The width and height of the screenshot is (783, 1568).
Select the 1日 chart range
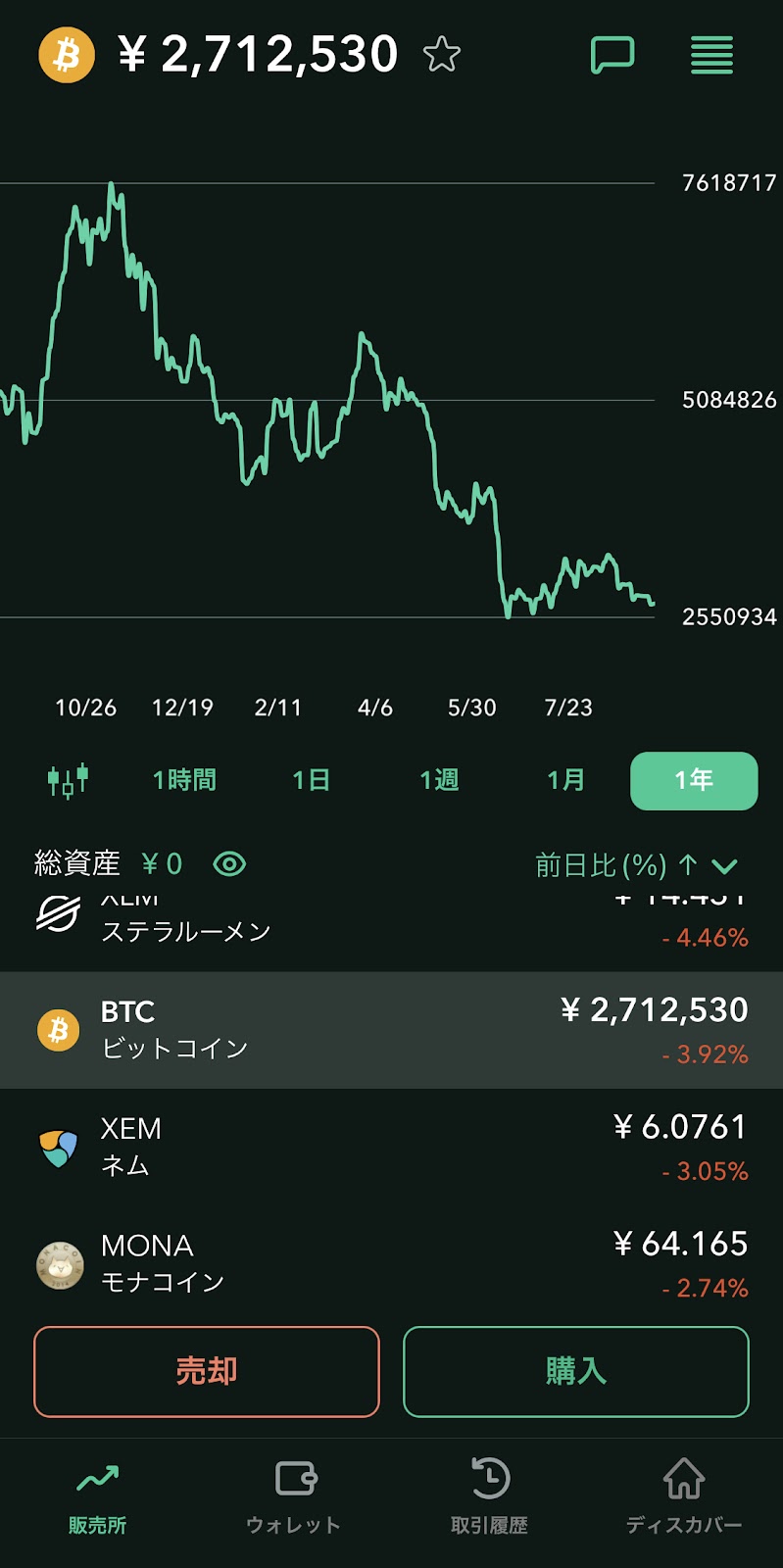(311, 780)
